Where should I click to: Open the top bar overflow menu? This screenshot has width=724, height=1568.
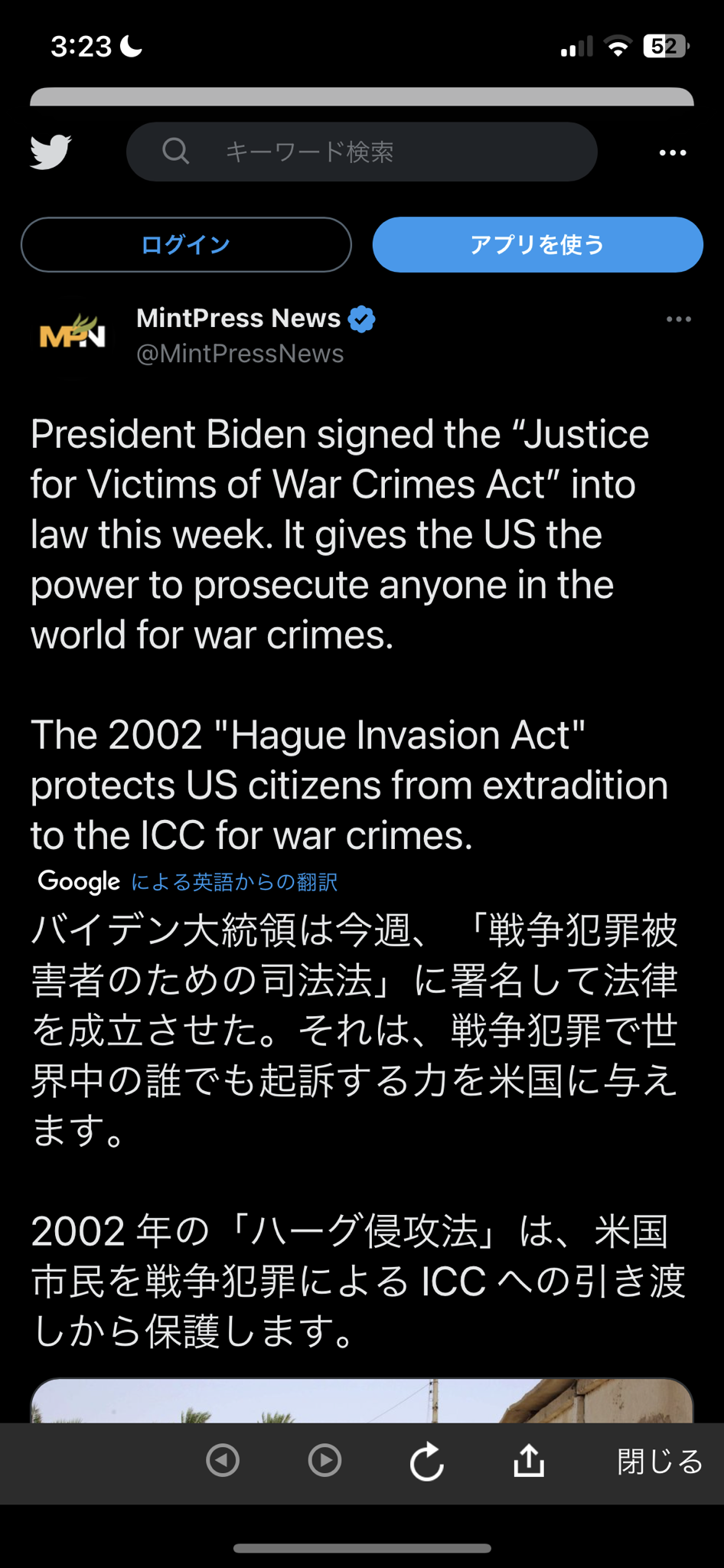(x=673, y=153)
